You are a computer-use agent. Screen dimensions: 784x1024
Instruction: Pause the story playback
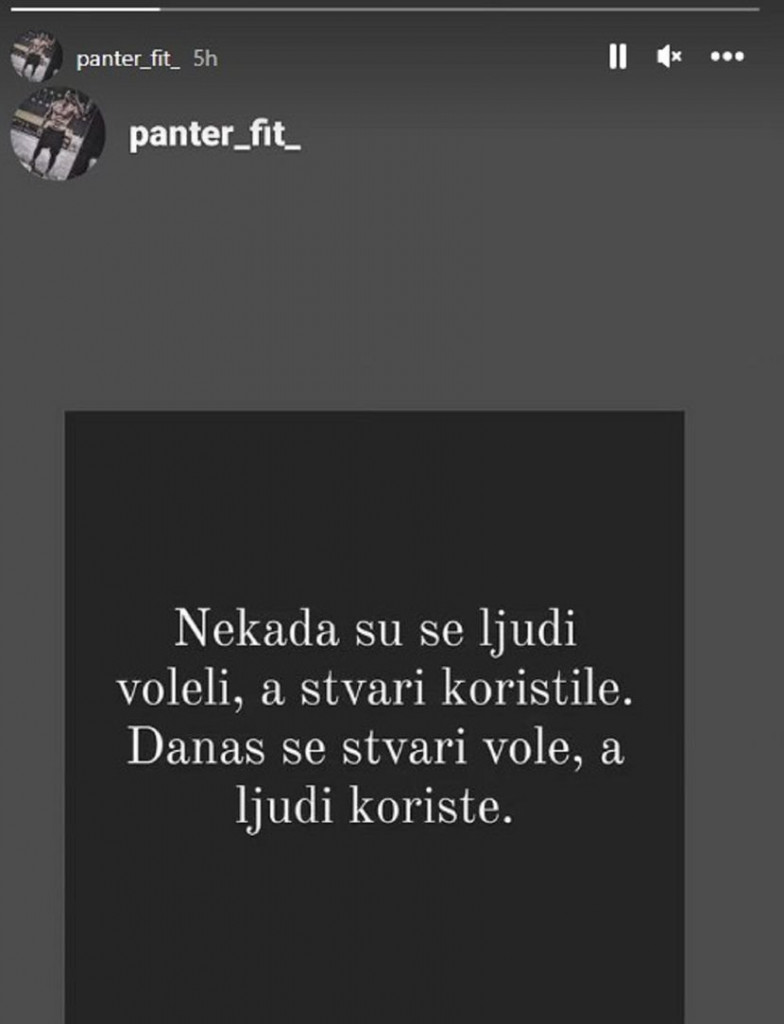tap(617, 57)
